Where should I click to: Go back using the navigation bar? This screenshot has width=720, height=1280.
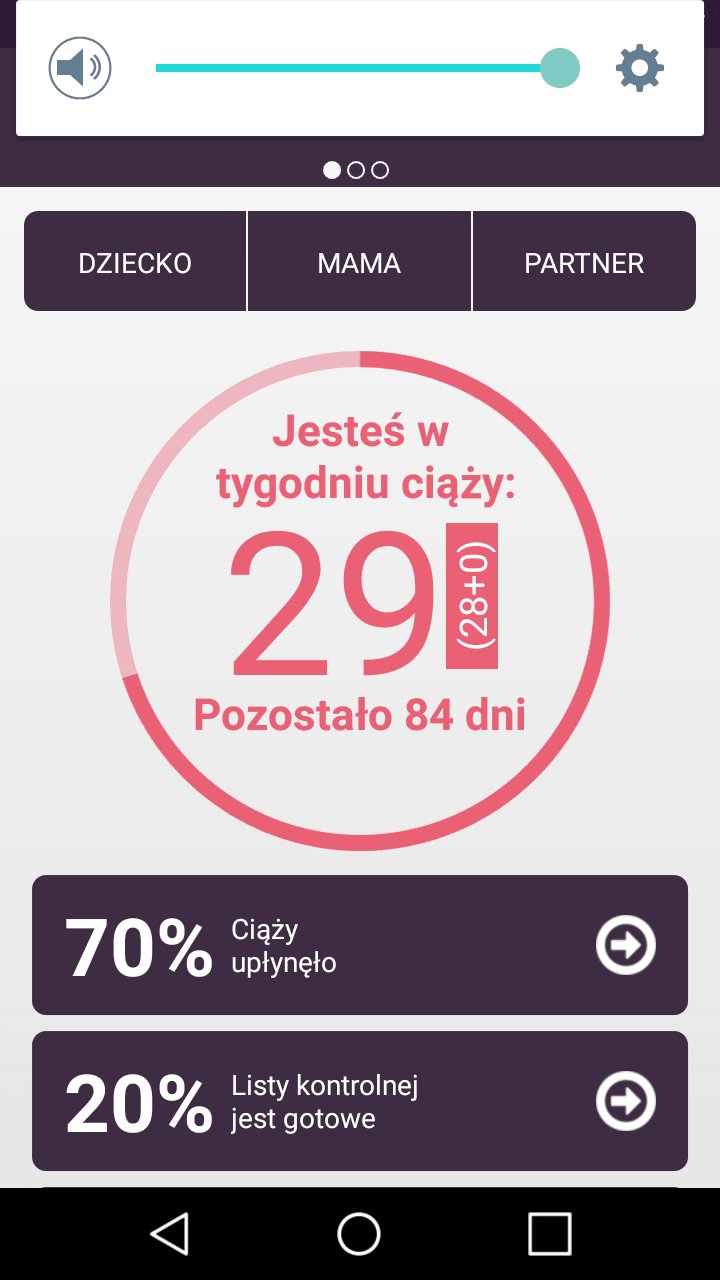[170, 1233]
